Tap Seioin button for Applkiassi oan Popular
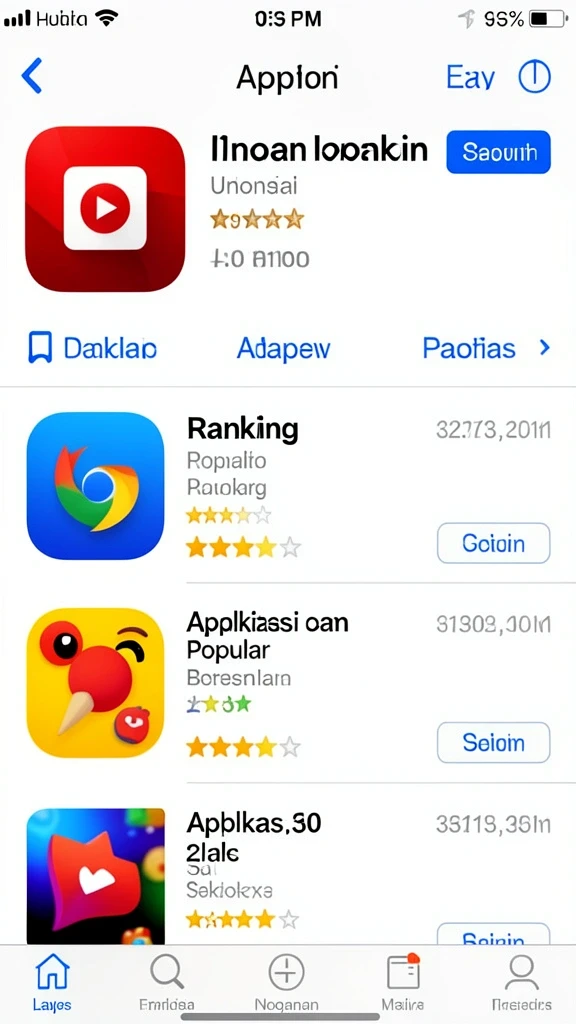 493,743
